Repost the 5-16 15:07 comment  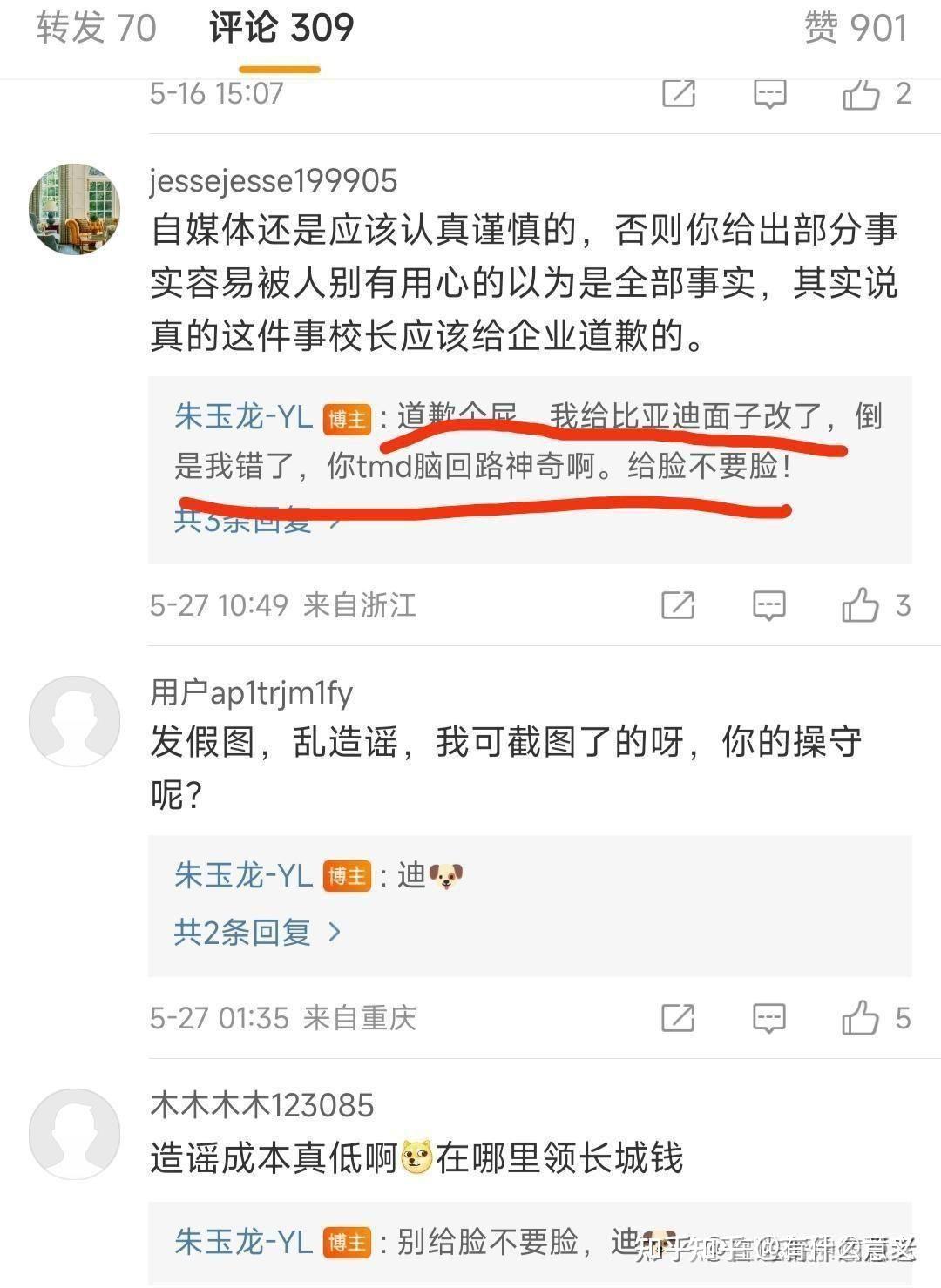pyautogui.click(x=678, y=93)
